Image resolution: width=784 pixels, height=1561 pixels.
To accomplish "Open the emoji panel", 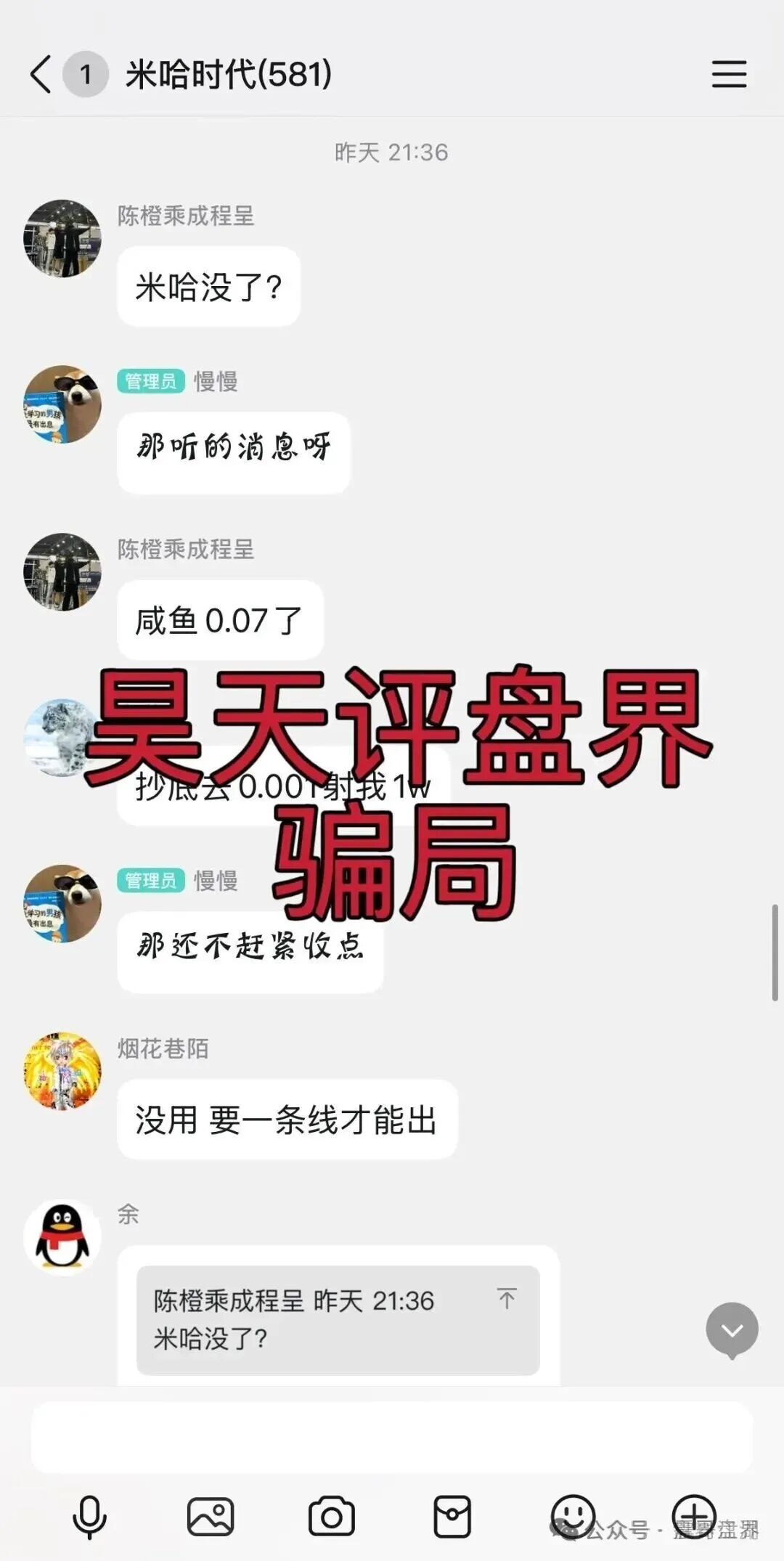I will [573, 1515].
